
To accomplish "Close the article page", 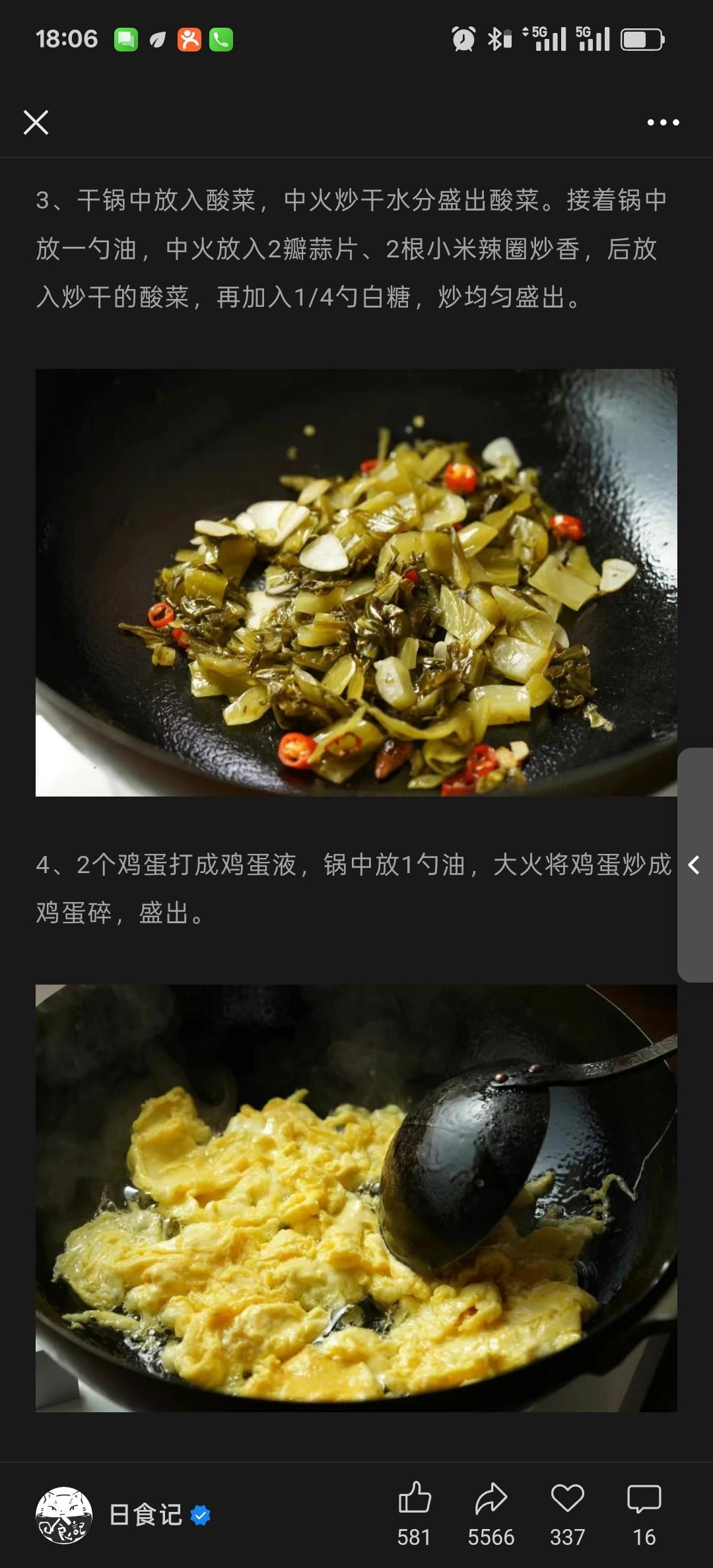I will (36, 122).
